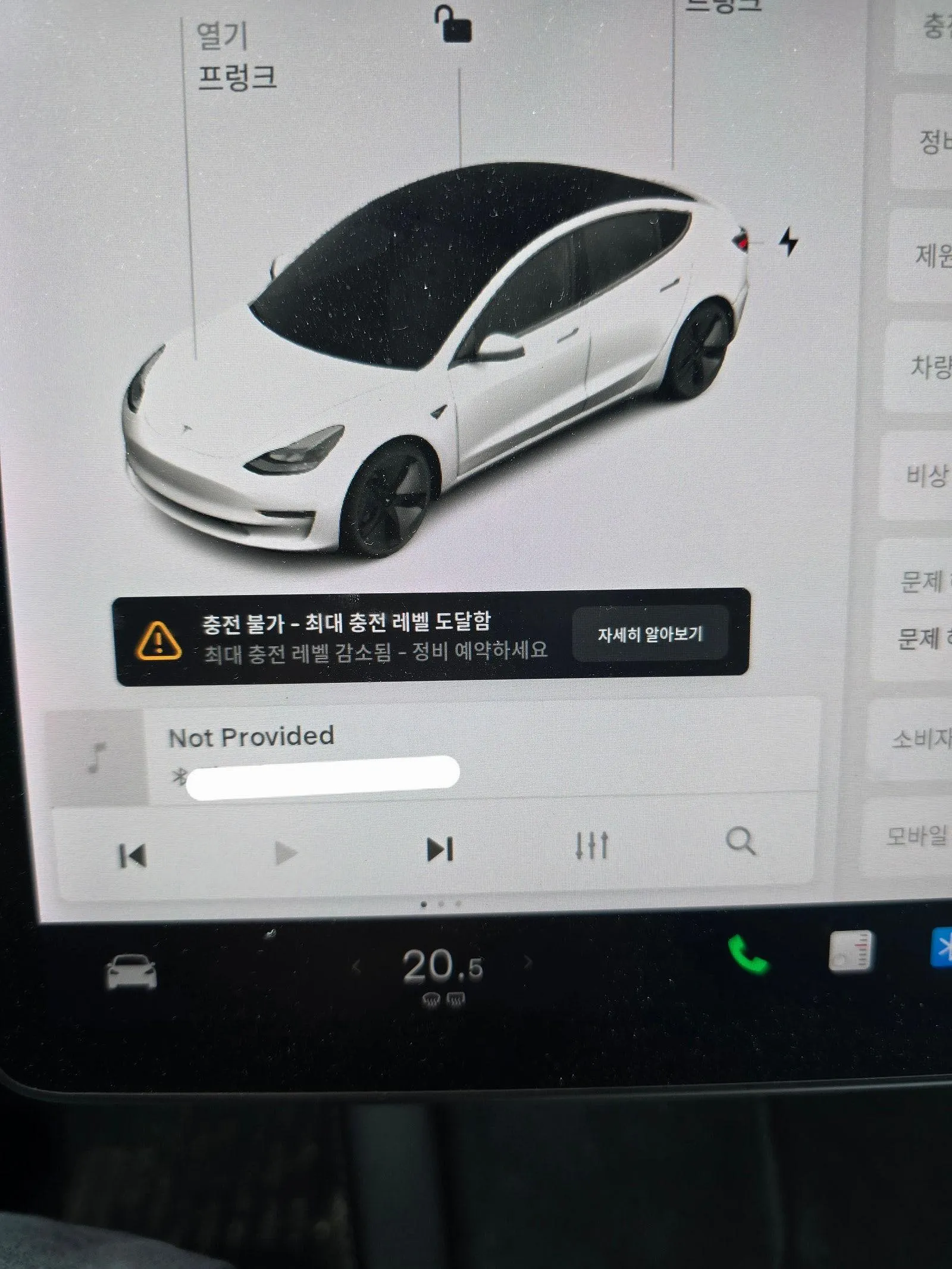Play the paused media
The width and height of the screenshot is (952, 1269).
[286, 853]
